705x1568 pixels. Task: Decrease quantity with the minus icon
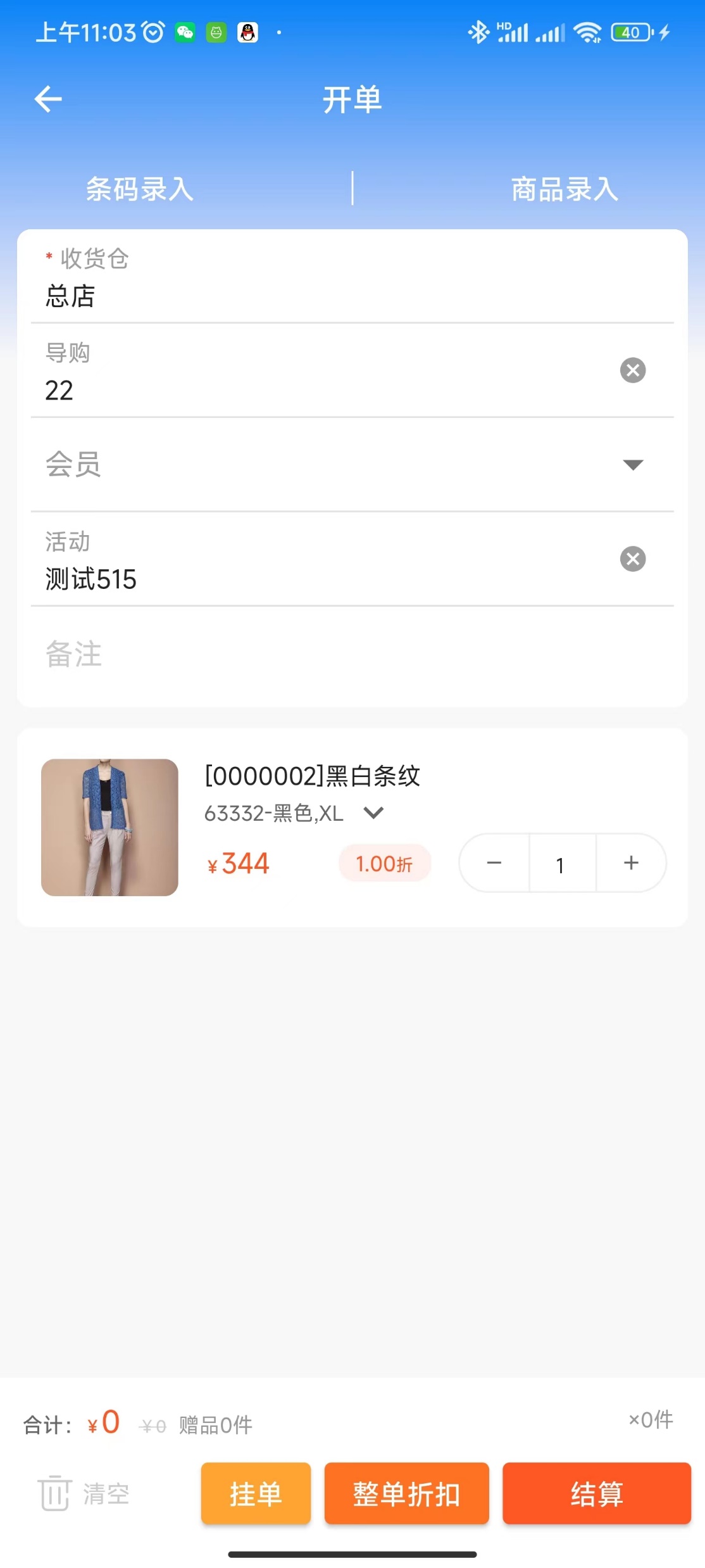tap(494, 863)
